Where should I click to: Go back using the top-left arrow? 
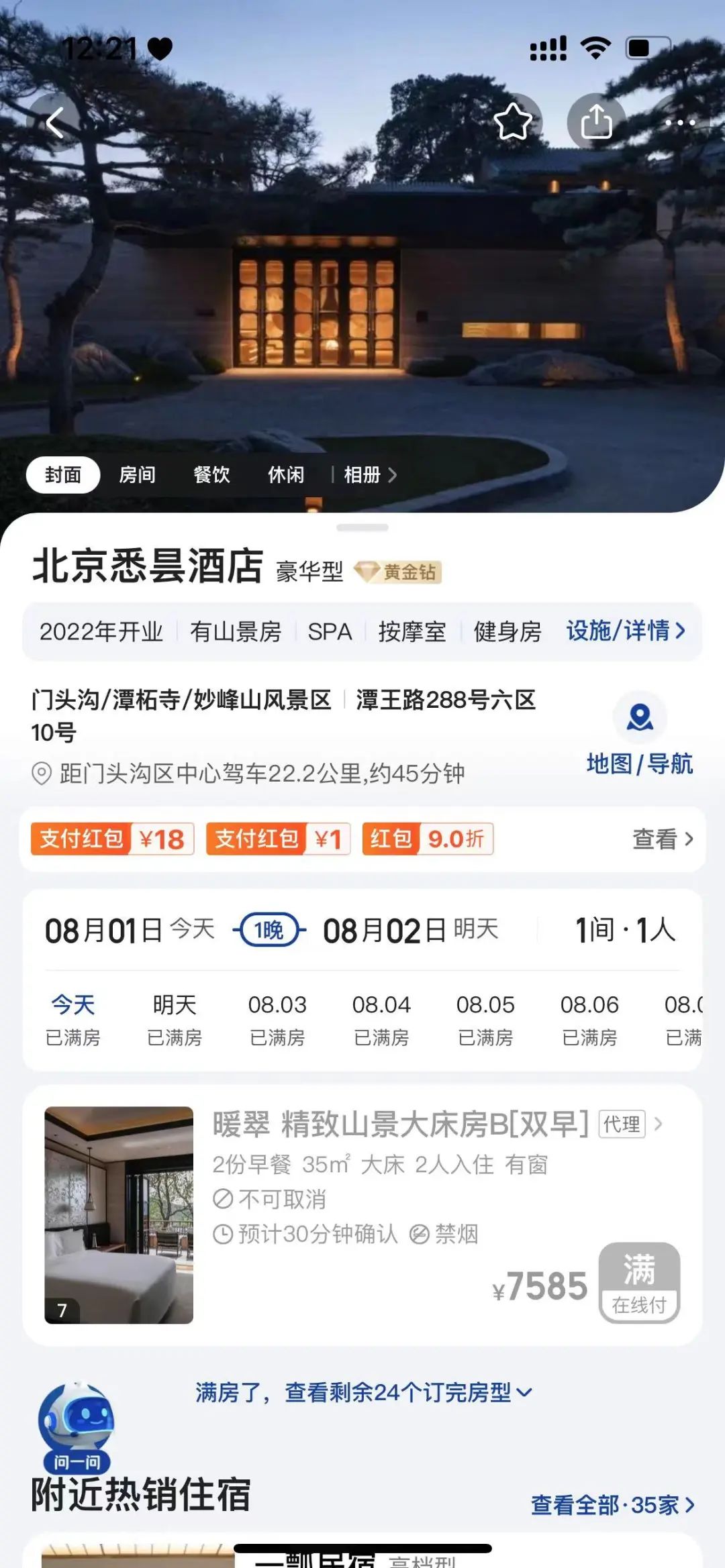55,122
